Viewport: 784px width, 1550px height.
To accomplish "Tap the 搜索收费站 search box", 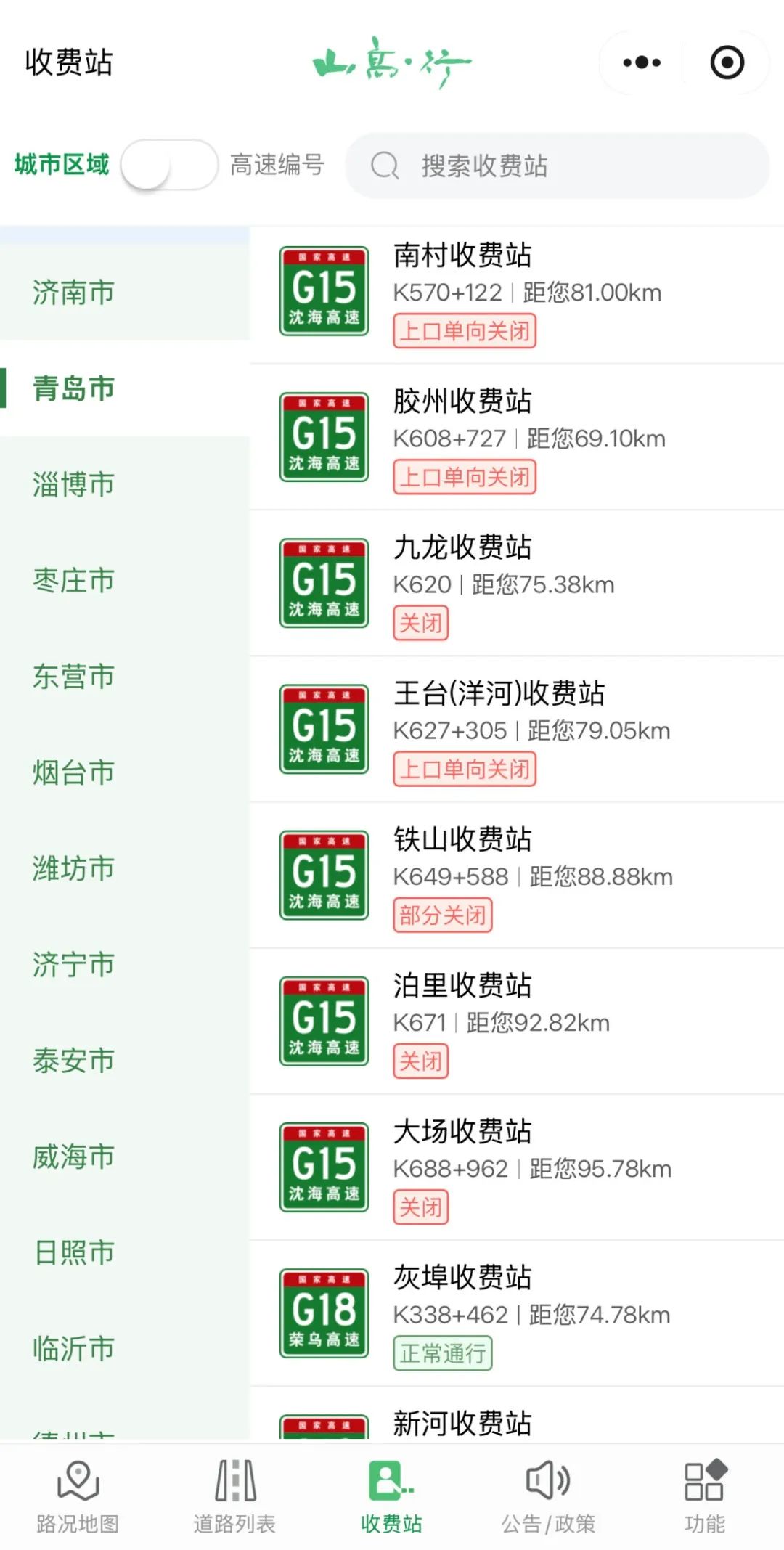I will pos(557,166).
